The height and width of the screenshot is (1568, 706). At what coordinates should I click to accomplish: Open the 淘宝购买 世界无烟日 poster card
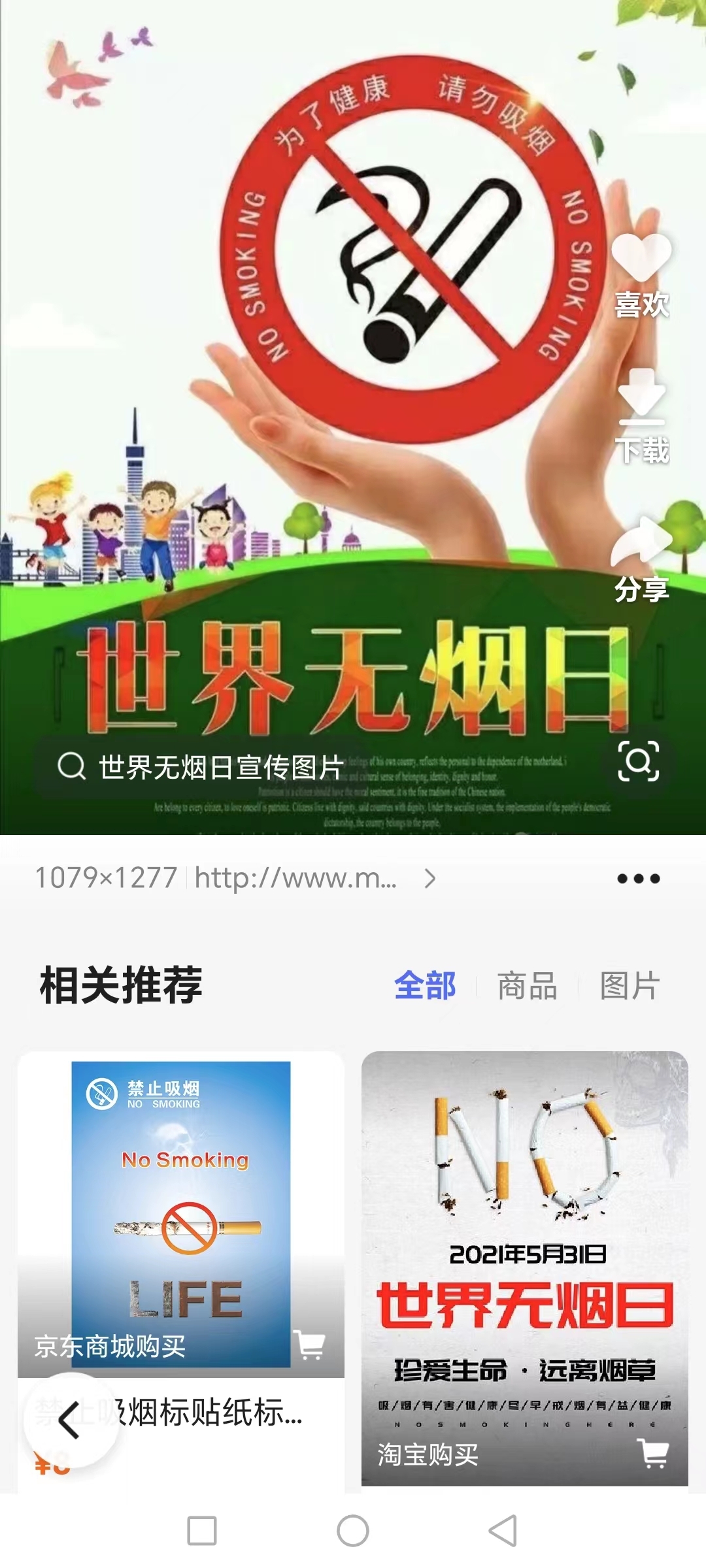524,1267
